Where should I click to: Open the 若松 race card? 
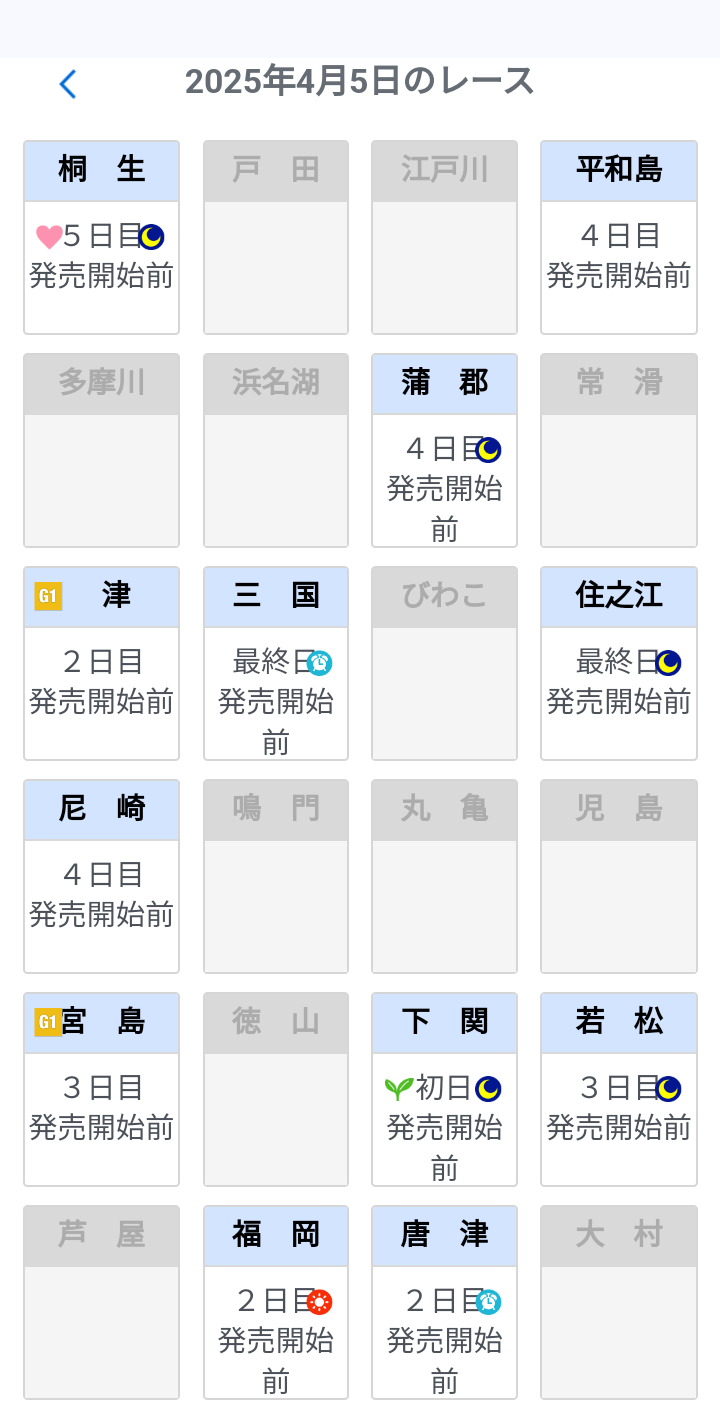(618, 1089)
